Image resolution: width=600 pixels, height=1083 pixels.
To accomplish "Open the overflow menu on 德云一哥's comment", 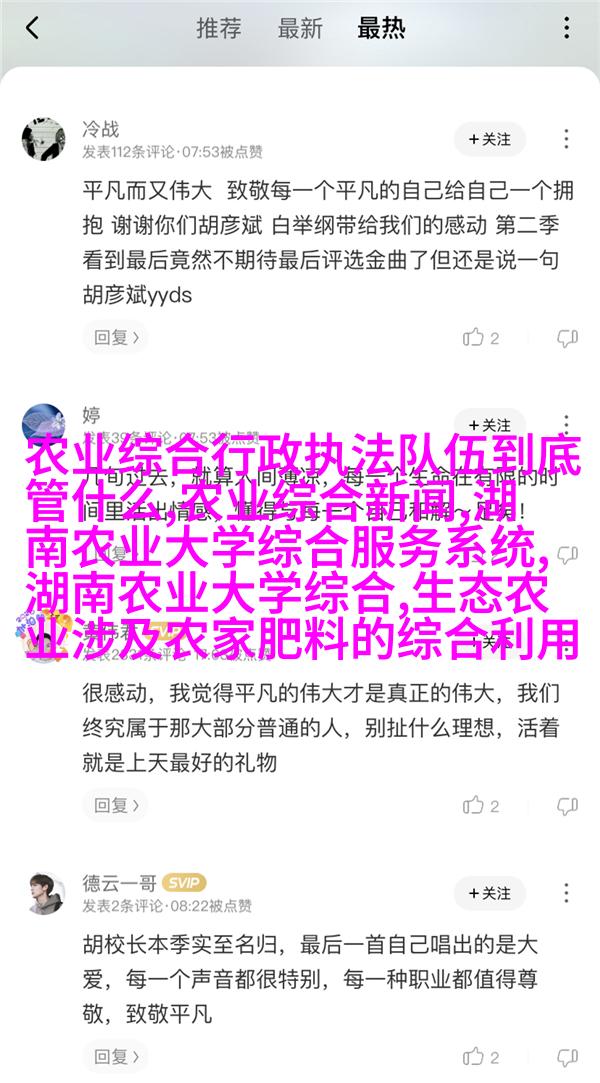I will coord(567,893).
